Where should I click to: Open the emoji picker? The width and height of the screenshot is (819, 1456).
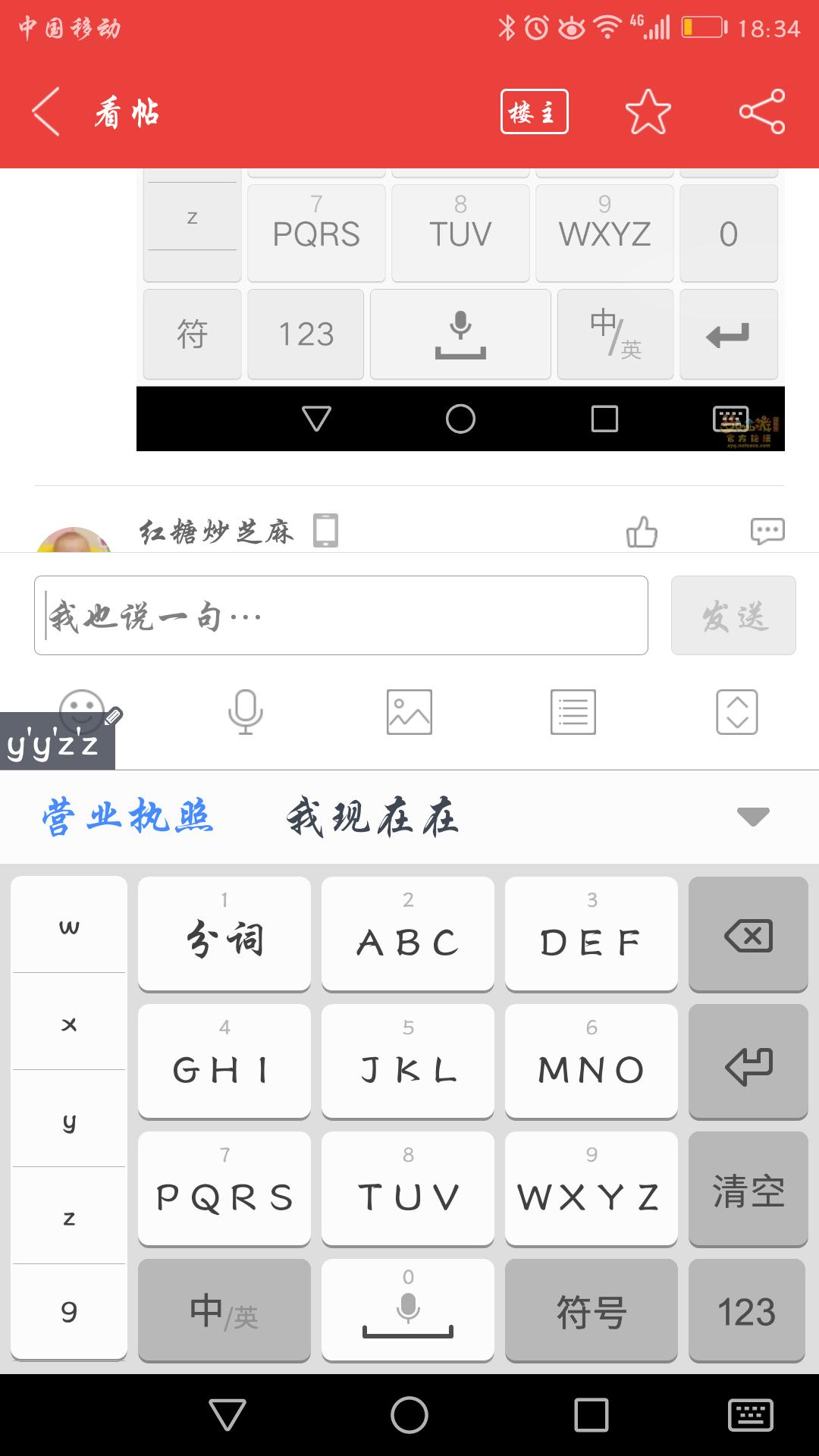pyautogui.click(x=82, y=711)
